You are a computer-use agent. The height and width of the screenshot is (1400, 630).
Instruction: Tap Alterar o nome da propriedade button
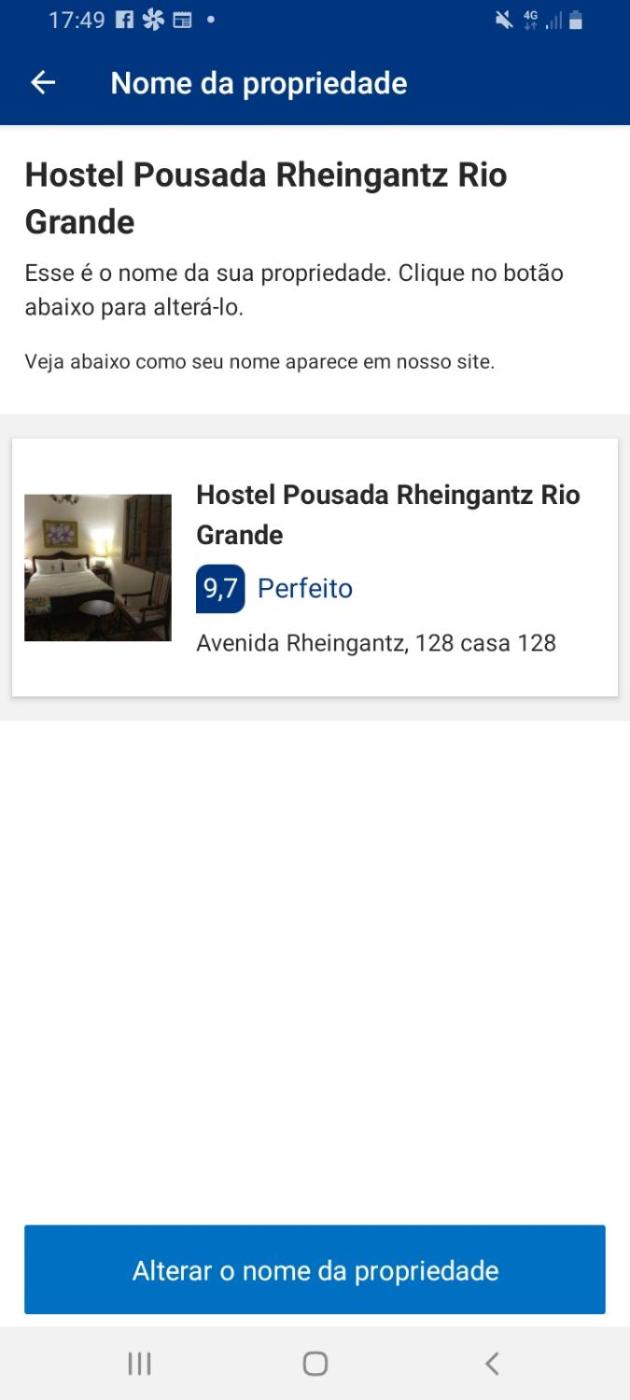click(x=315, y=1270)
